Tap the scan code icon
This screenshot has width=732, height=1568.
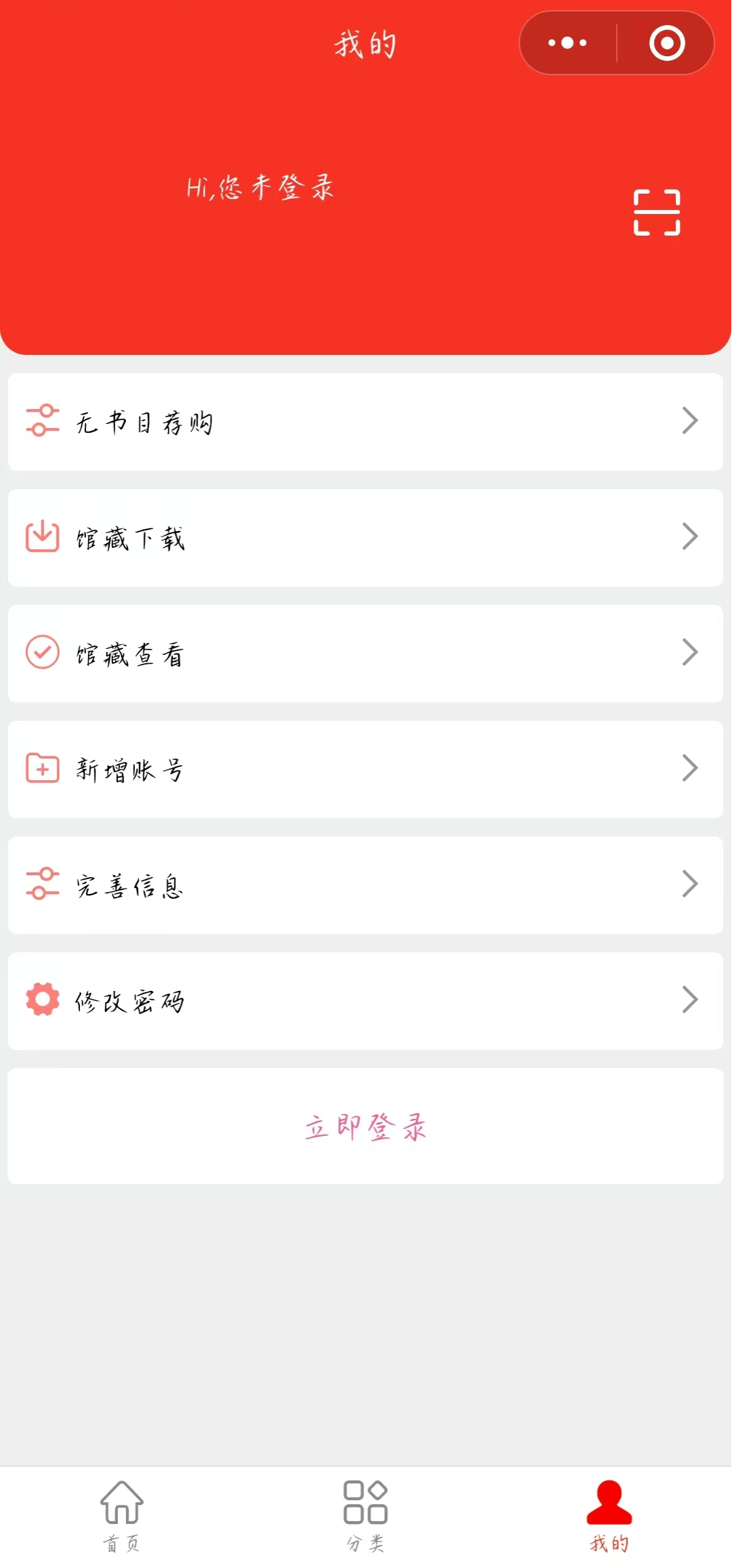point(656,213)
